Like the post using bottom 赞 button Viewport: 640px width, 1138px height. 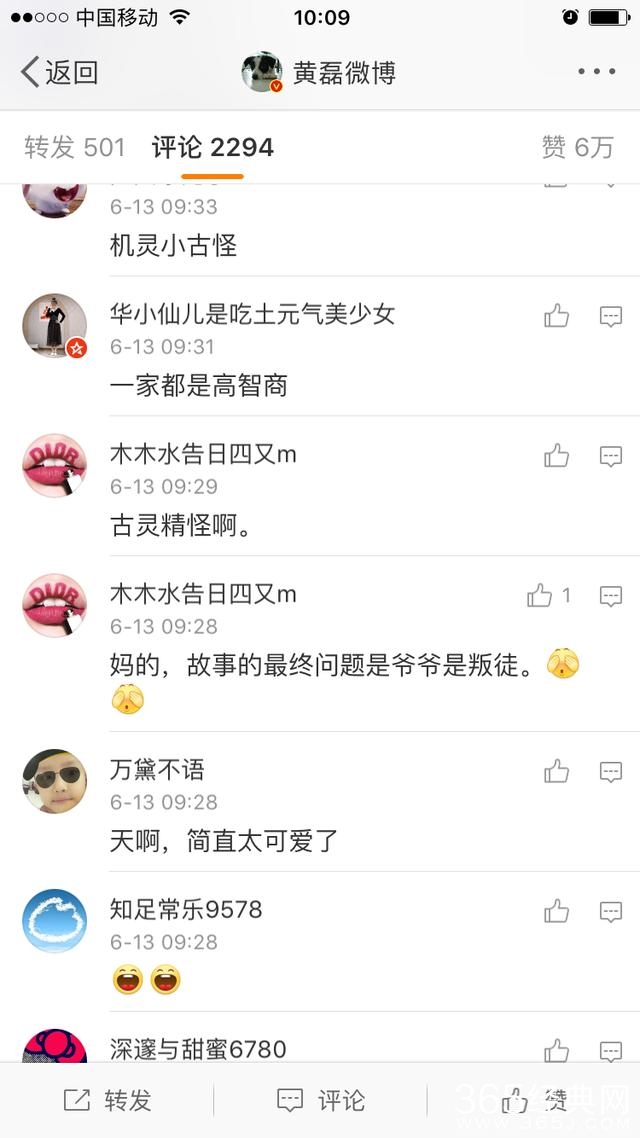[533, 1101]
